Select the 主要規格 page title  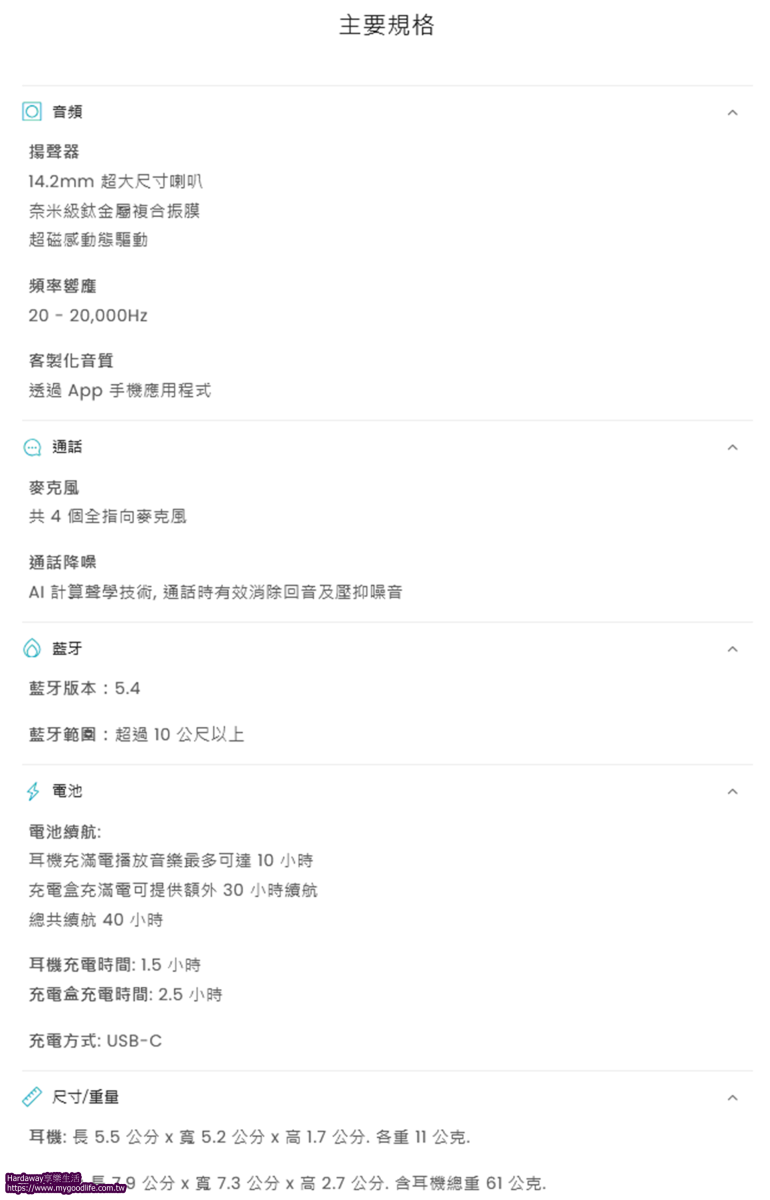tap(384, 24)
